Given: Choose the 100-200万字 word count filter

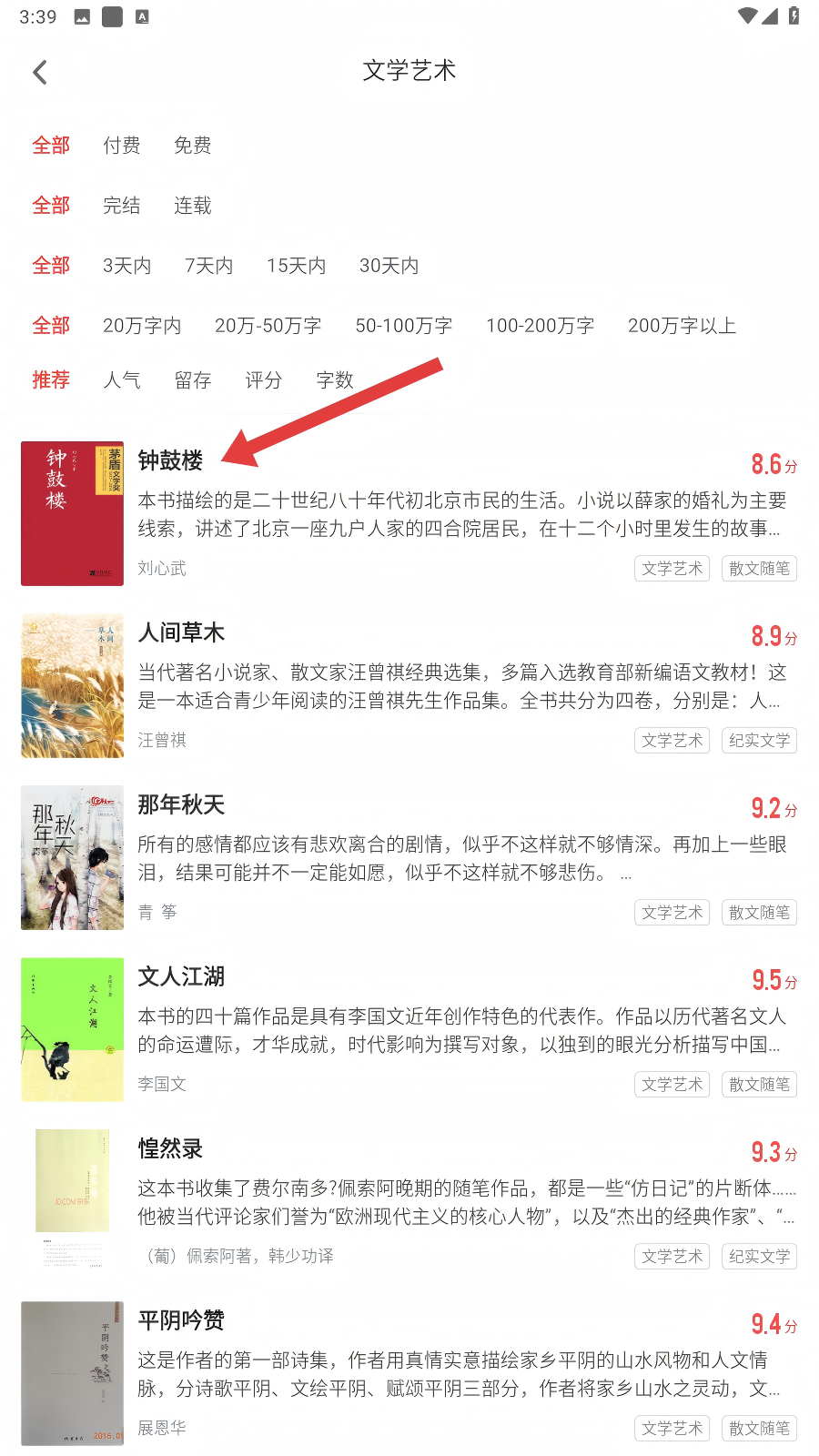Looking at the screenshot, I should coord(540,326).
